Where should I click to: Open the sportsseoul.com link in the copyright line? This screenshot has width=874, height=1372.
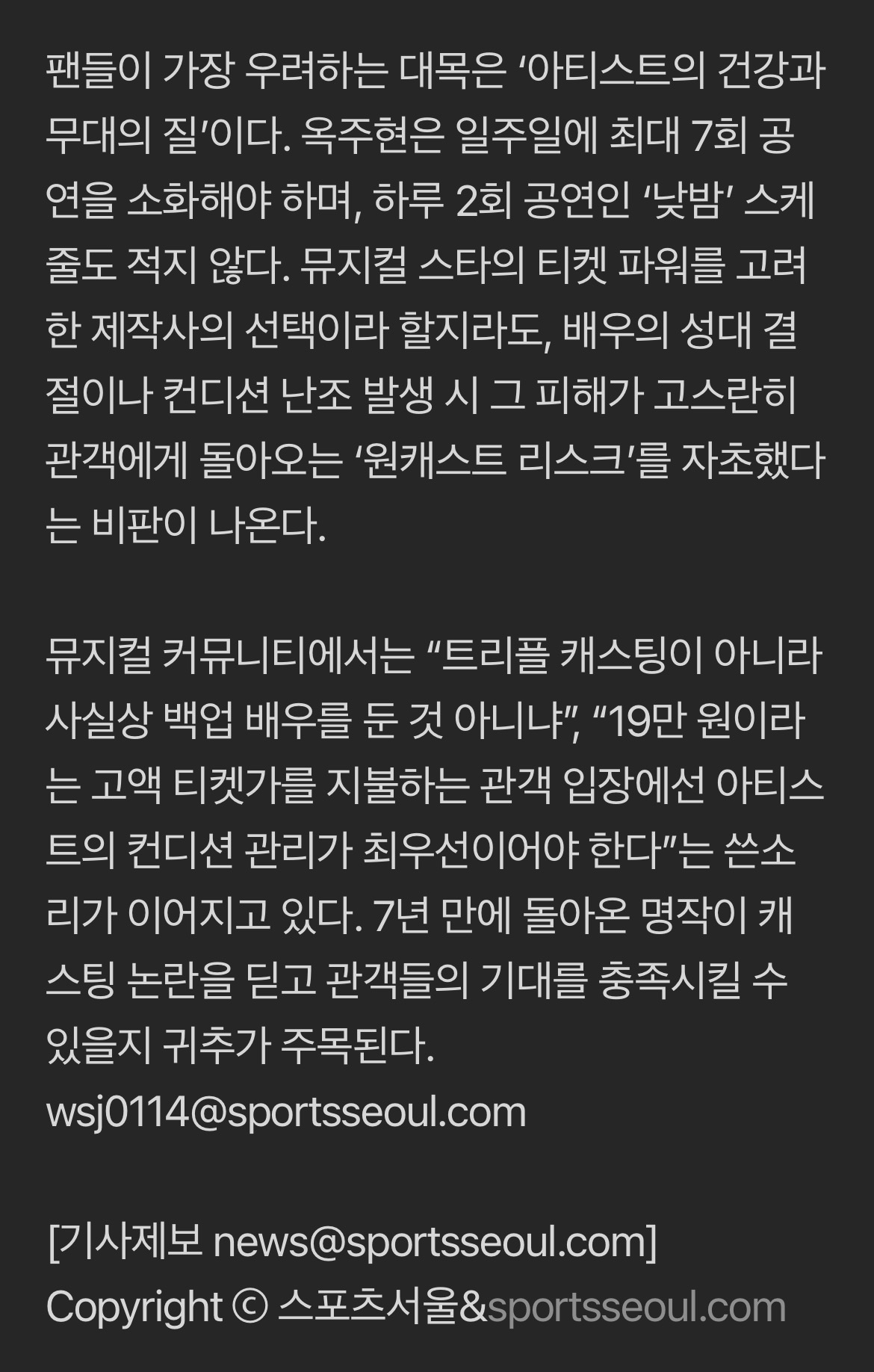tap(636, 1308)
